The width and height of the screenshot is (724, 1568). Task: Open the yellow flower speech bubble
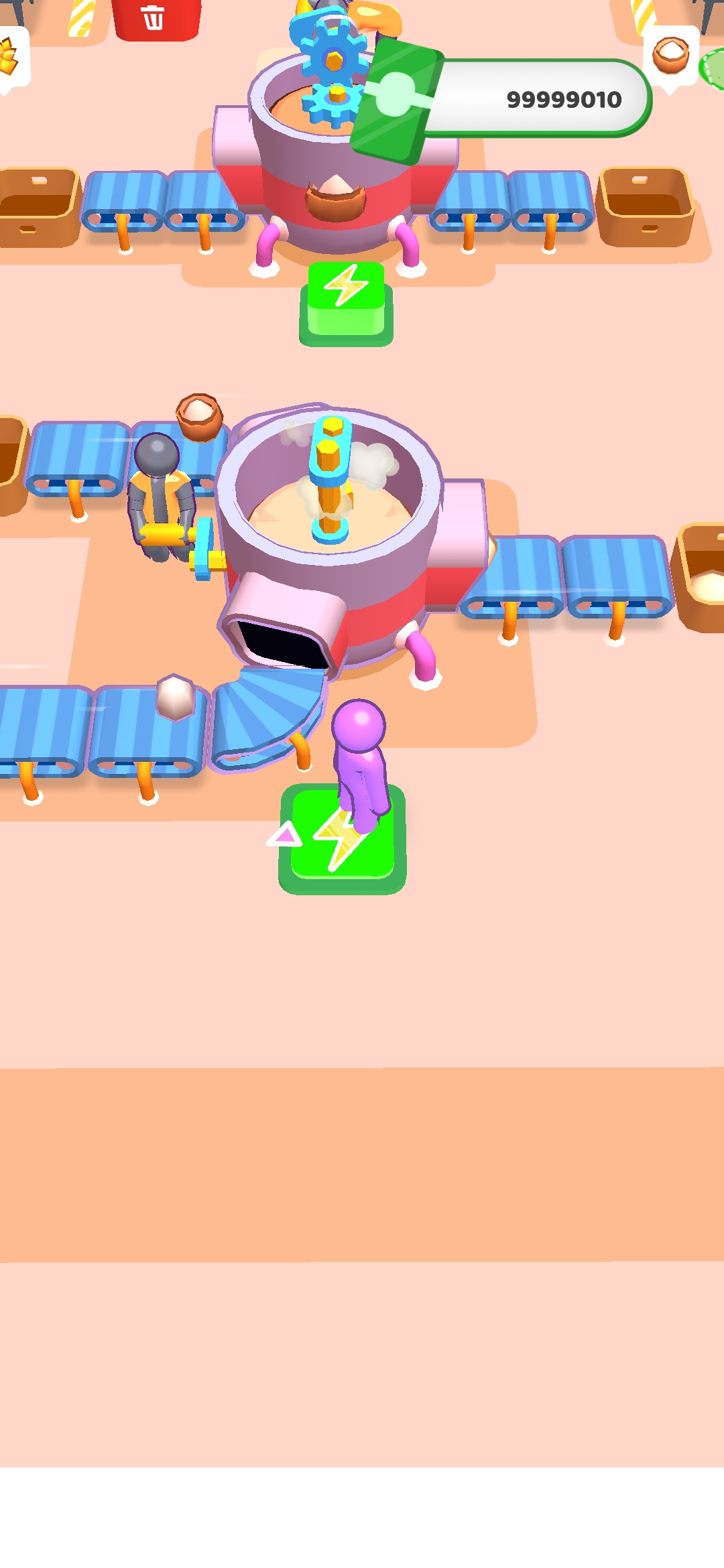[11, 58]
